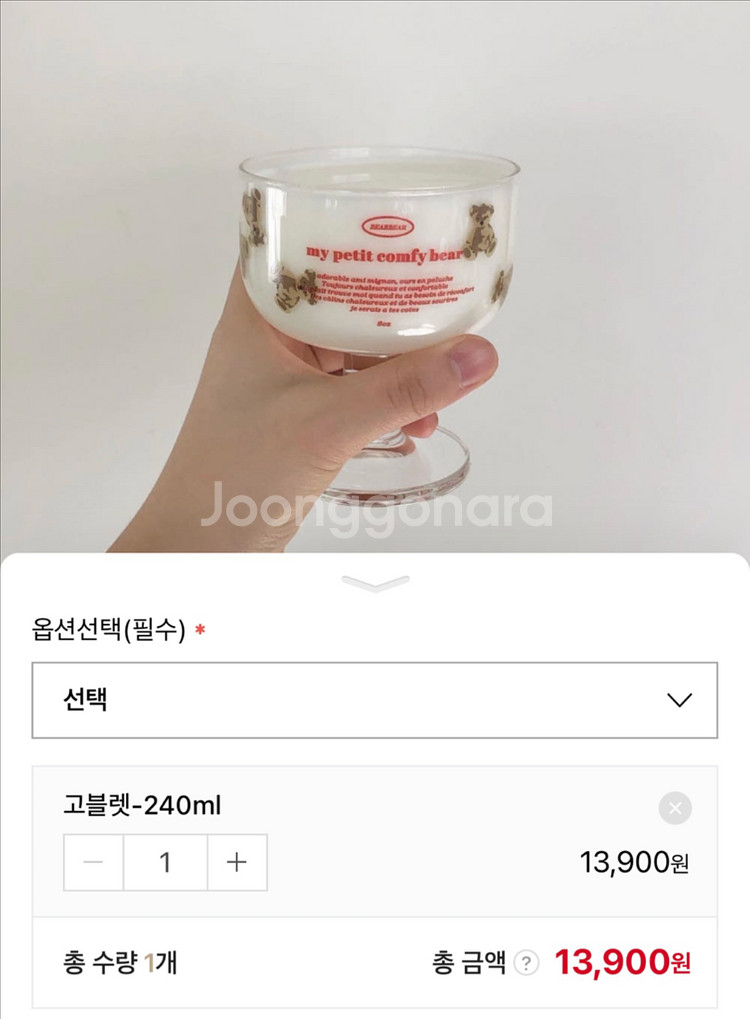Click the quantity value field showing 1
750x1019 pixels.
tap(165, 860)
